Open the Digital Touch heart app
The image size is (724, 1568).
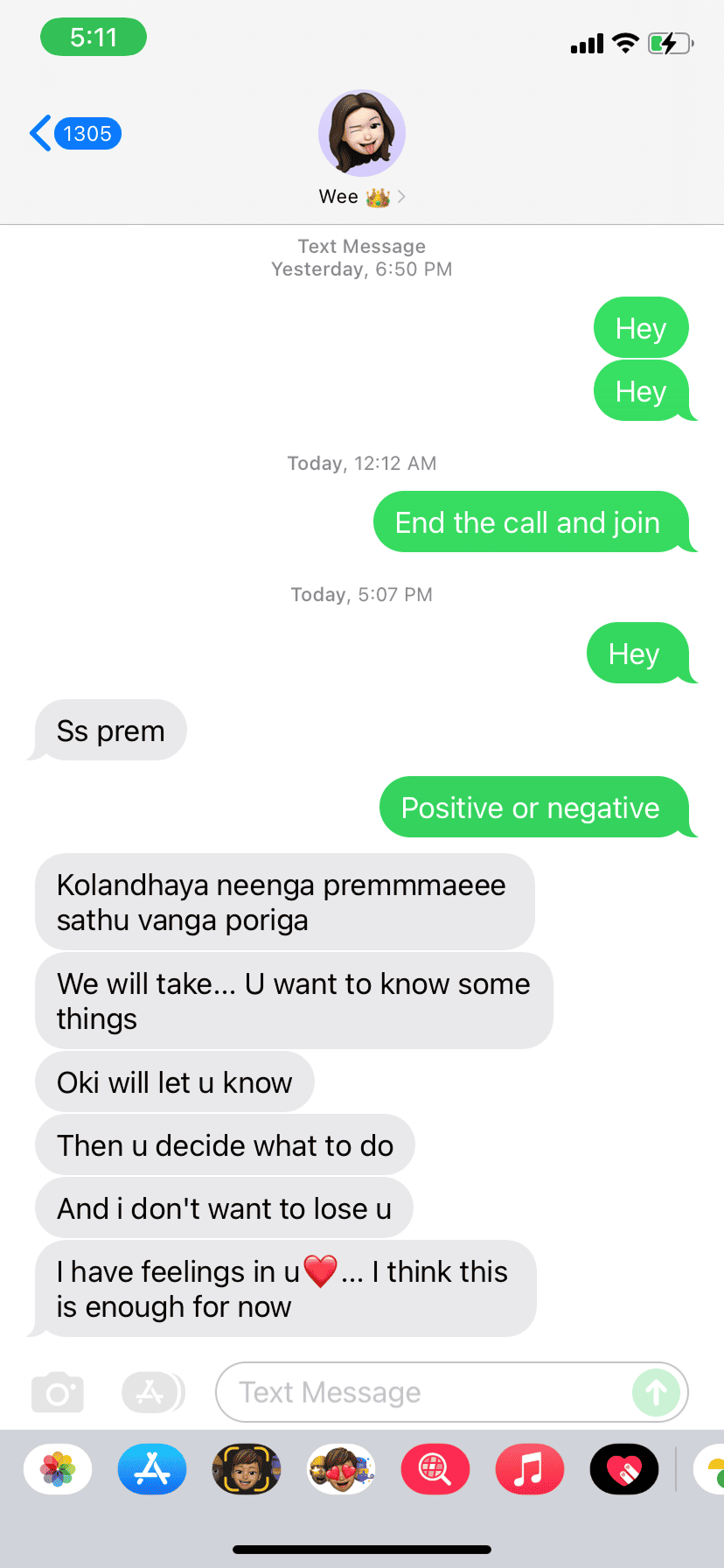624,1469
